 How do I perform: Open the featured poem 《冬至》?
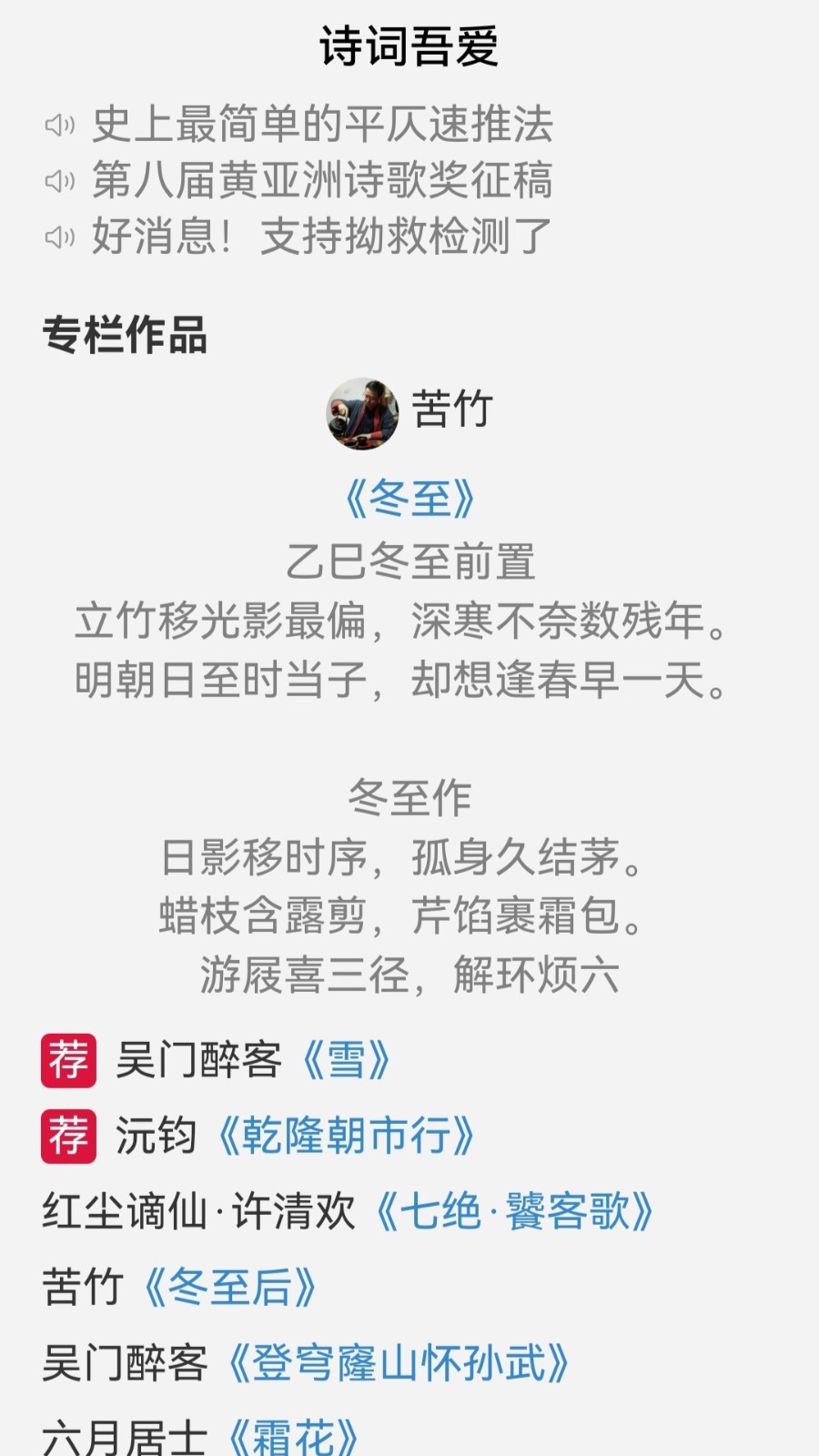pos(409,499)
